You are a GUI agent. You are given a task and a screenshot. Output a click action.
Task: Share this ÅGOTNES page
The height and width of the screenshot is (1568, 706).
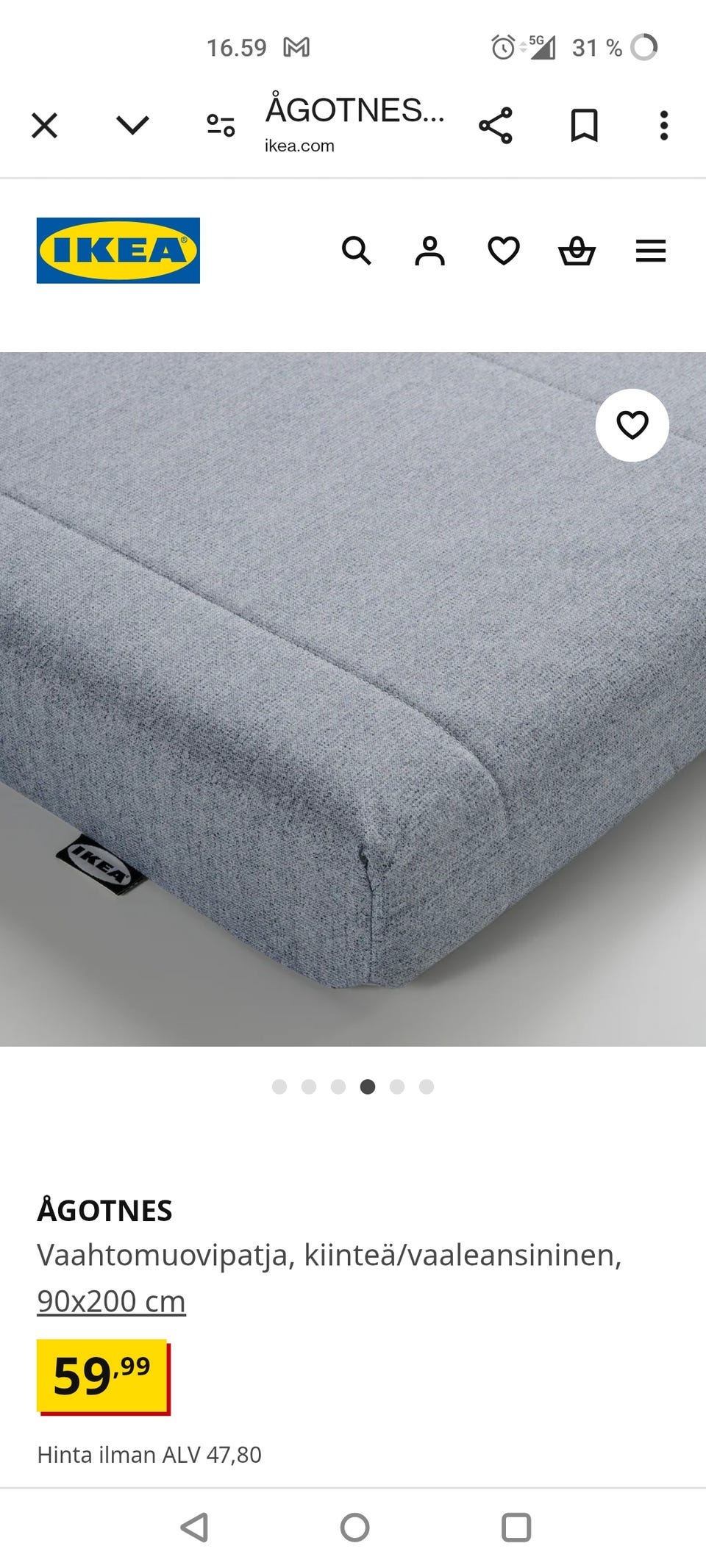496,126
